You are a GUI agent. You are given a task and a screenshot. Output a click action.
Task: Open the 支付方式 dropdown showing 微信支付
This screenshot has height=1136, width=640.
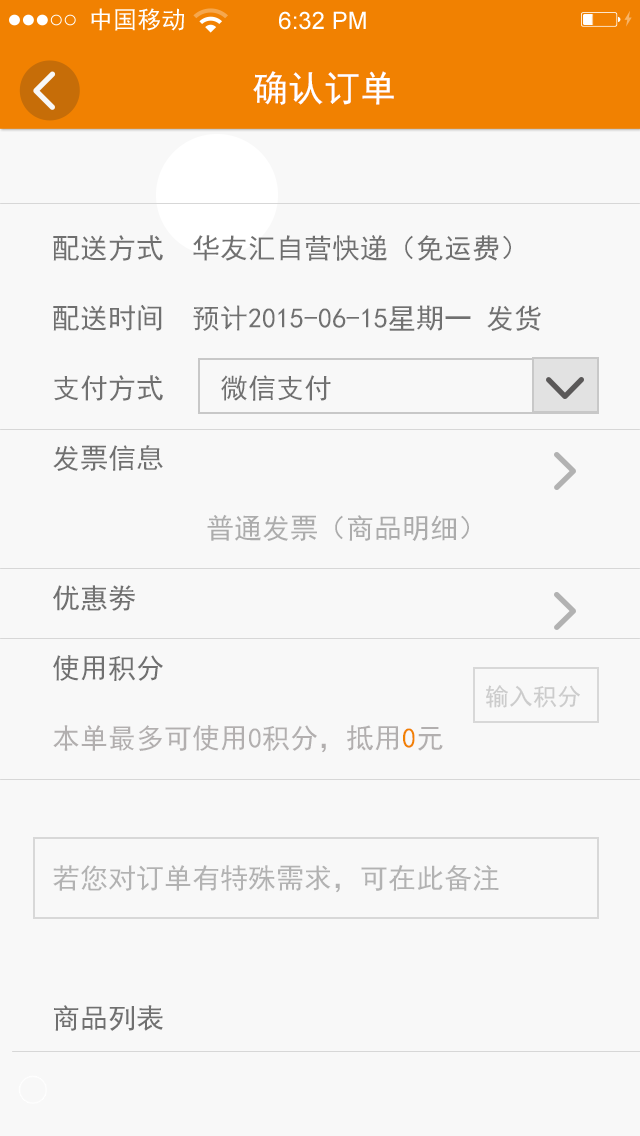pyautogui.click(x=398, y=386)
